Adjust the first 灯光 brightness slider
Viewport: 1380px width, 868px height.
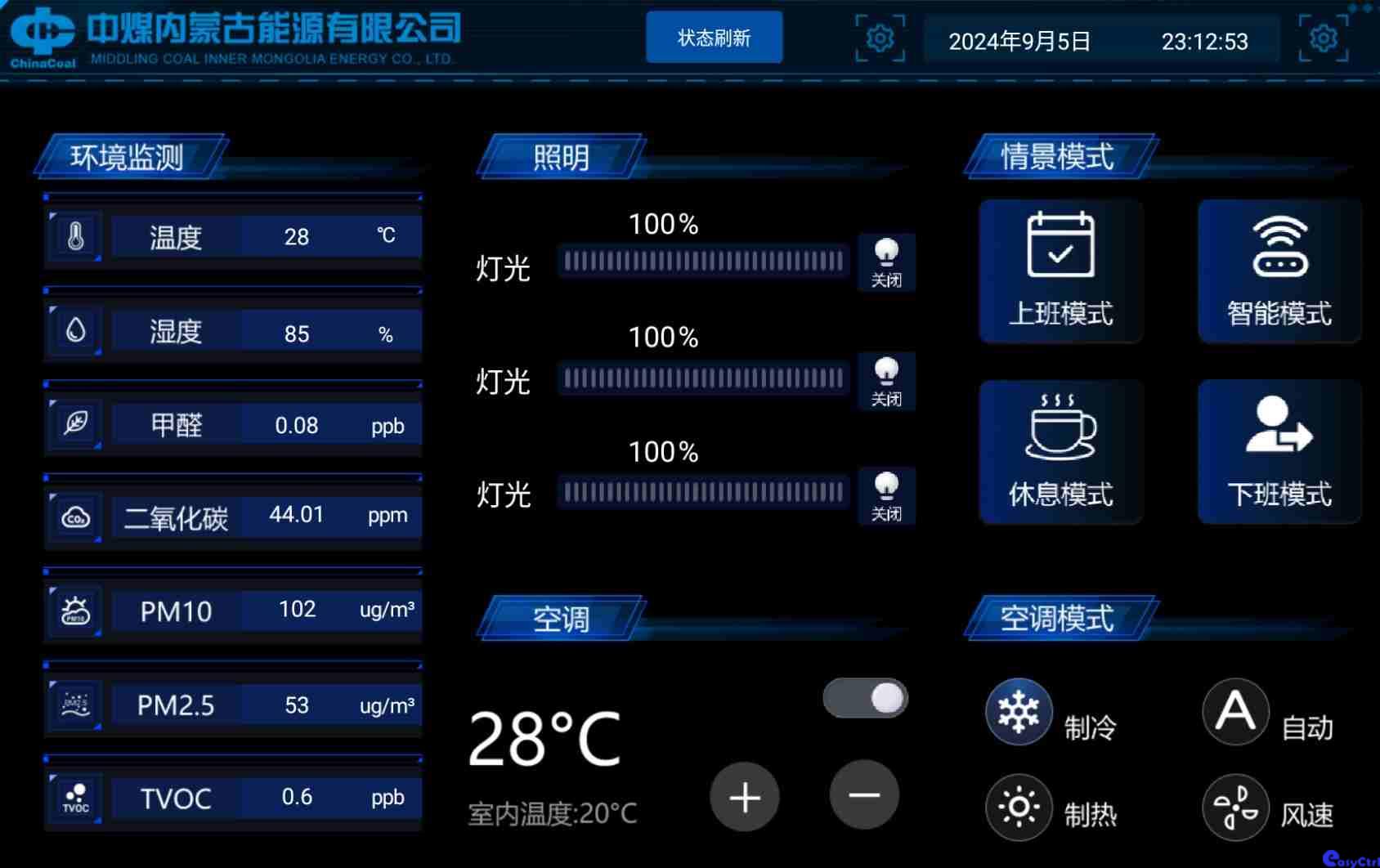(x=703, y=262)
